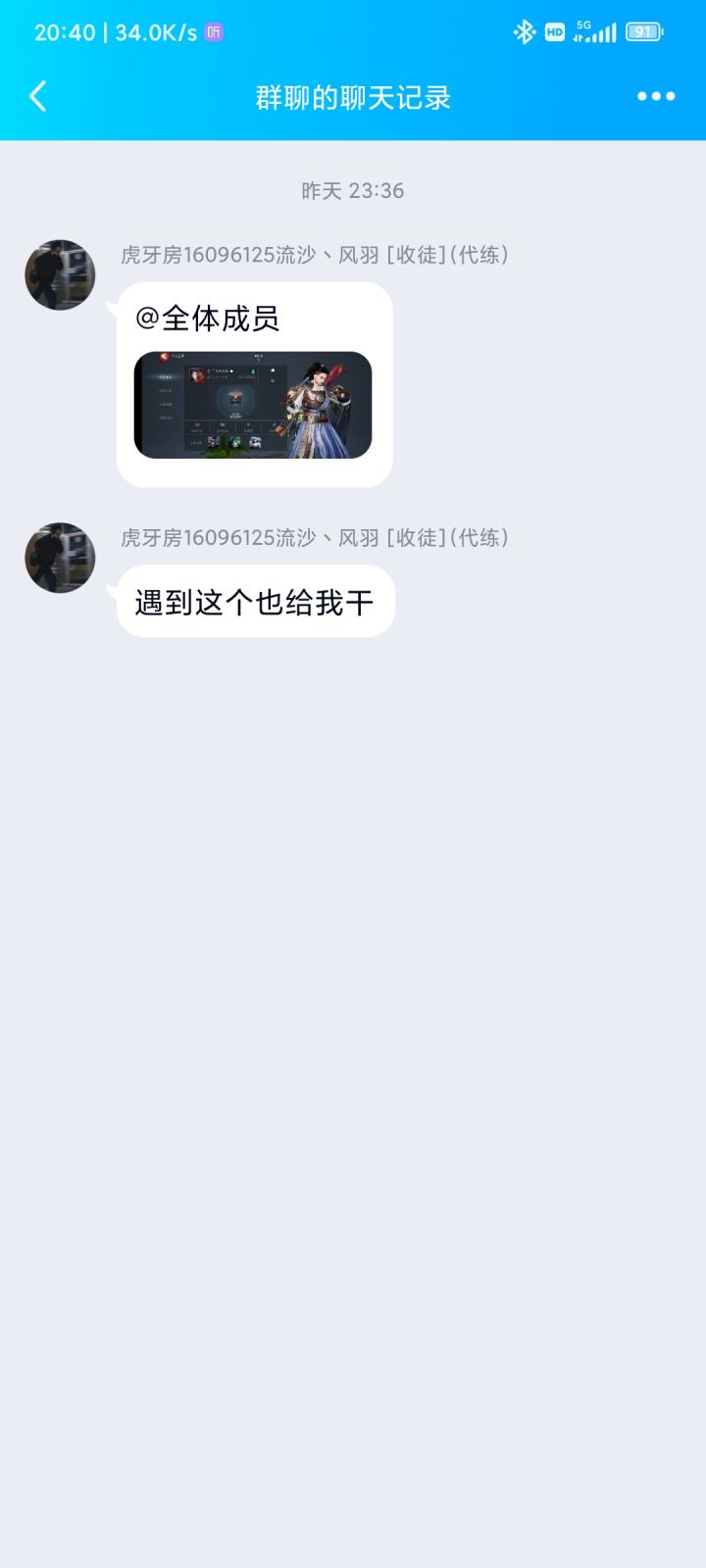Open the second message sender's avatar
This screenshot has height=1568, width=706.
click(60, 557)
